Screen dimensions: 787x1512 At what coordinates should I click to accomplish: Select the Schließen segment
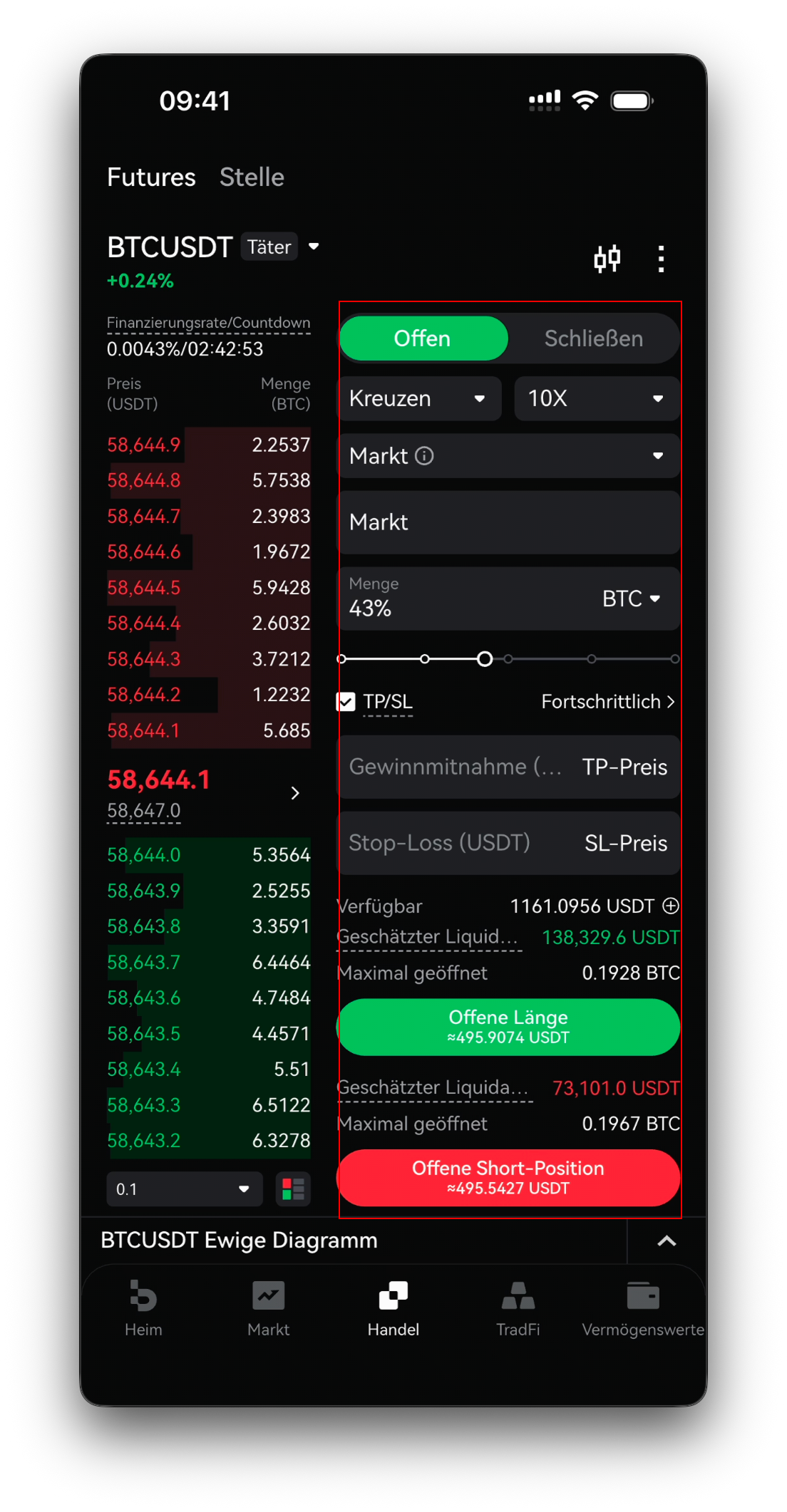coord(593,338)
